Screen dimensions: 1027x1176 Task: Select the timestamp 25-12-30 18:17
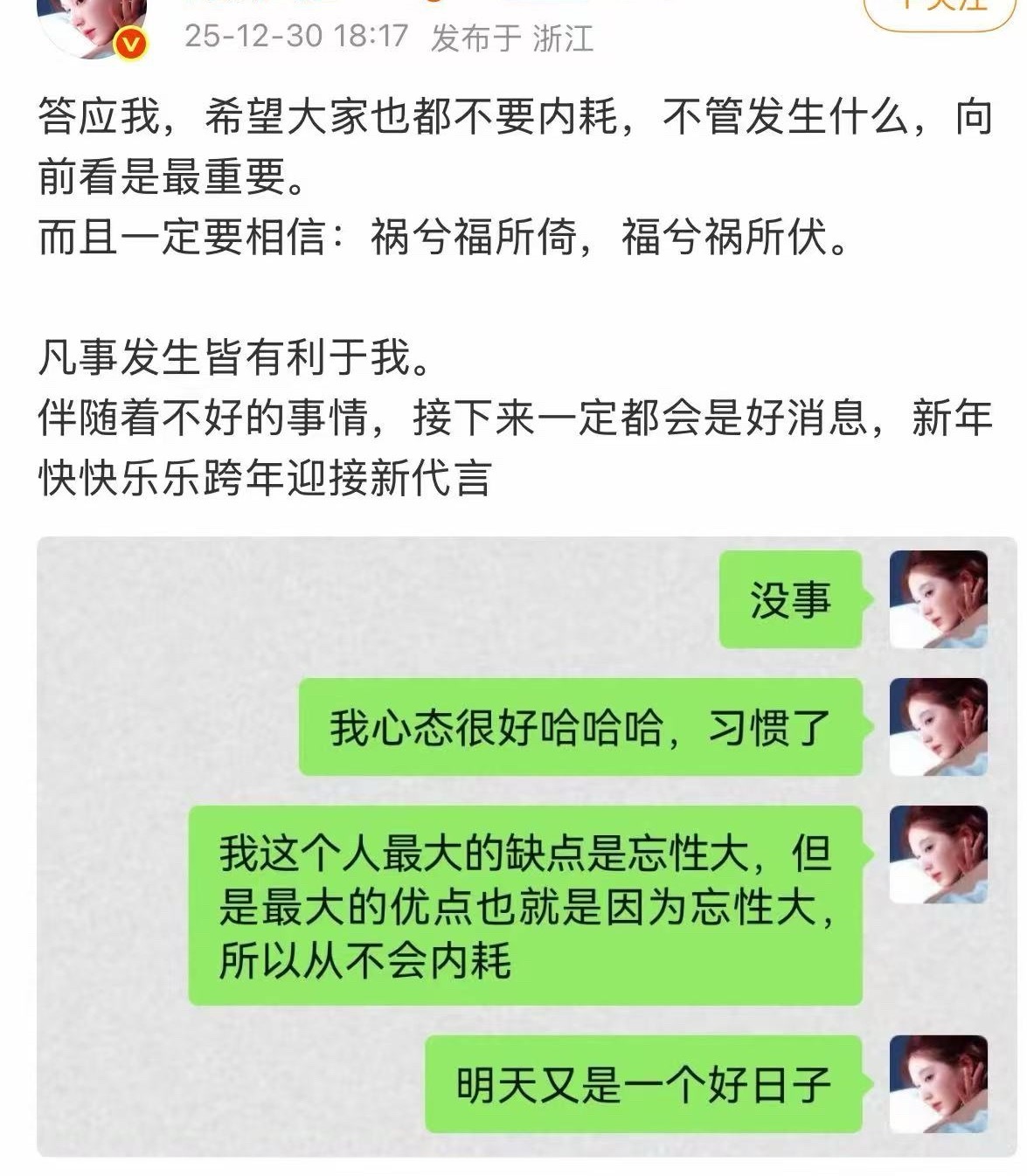click(x=292, y=38)
